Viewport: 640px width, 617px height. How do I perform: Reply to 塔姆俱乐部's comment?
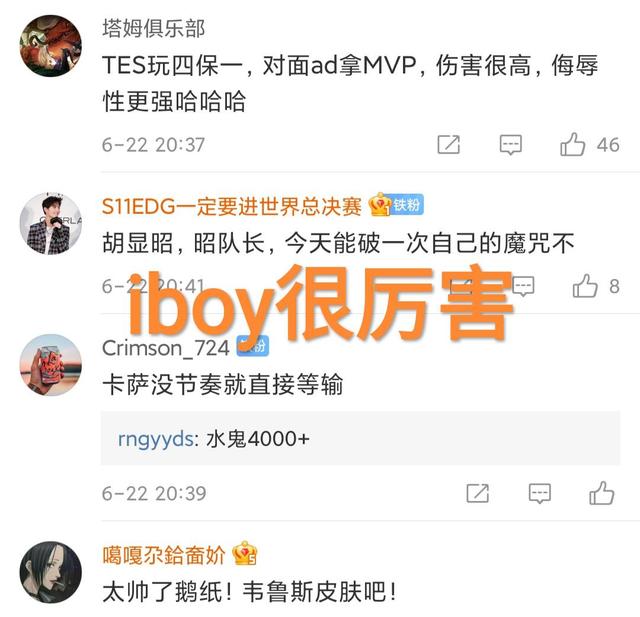pos(510,145)
